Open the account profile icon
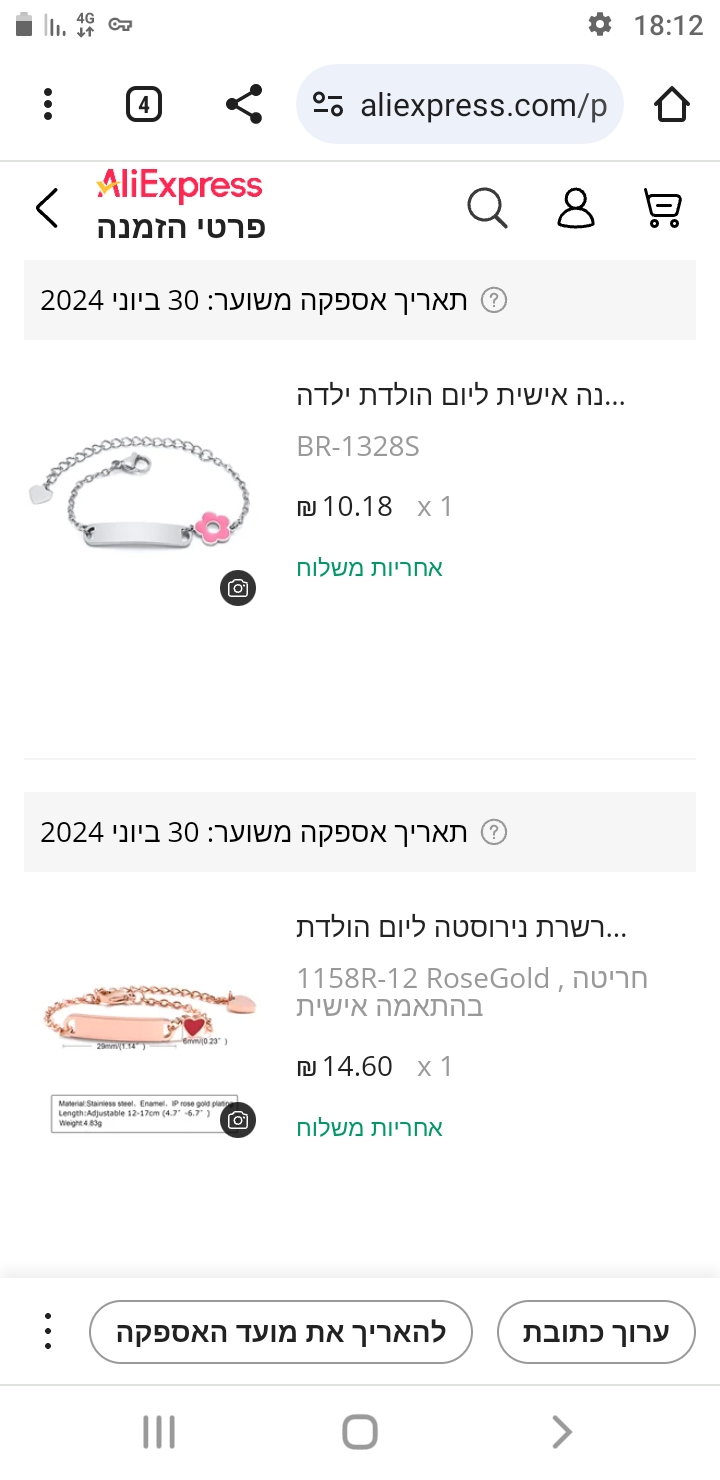Image resolution: width=720 pixels, height=1480 pixels. (x=575, y=208)
